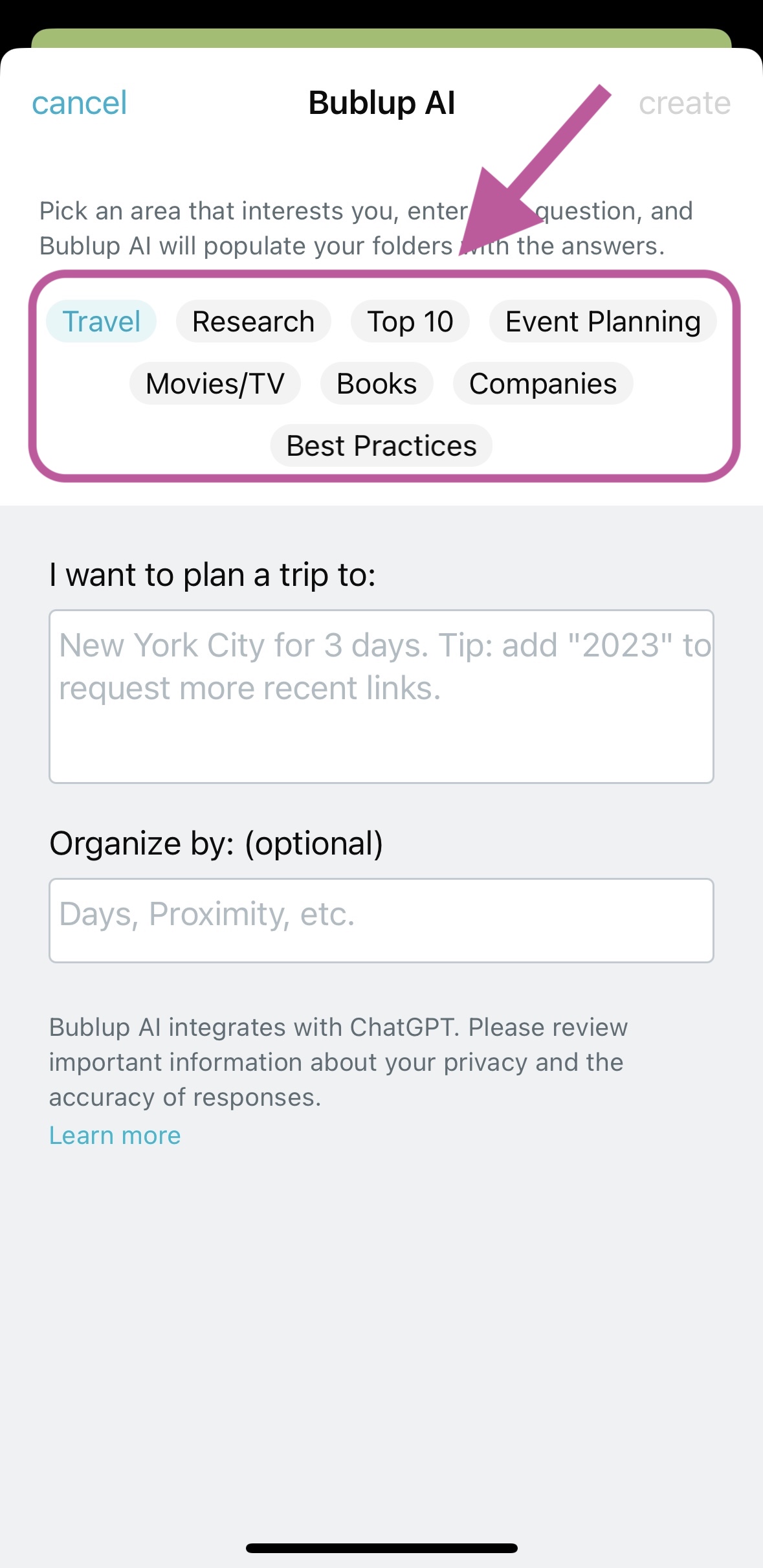
Task: Open the Learn more link
Action: 115,1135
